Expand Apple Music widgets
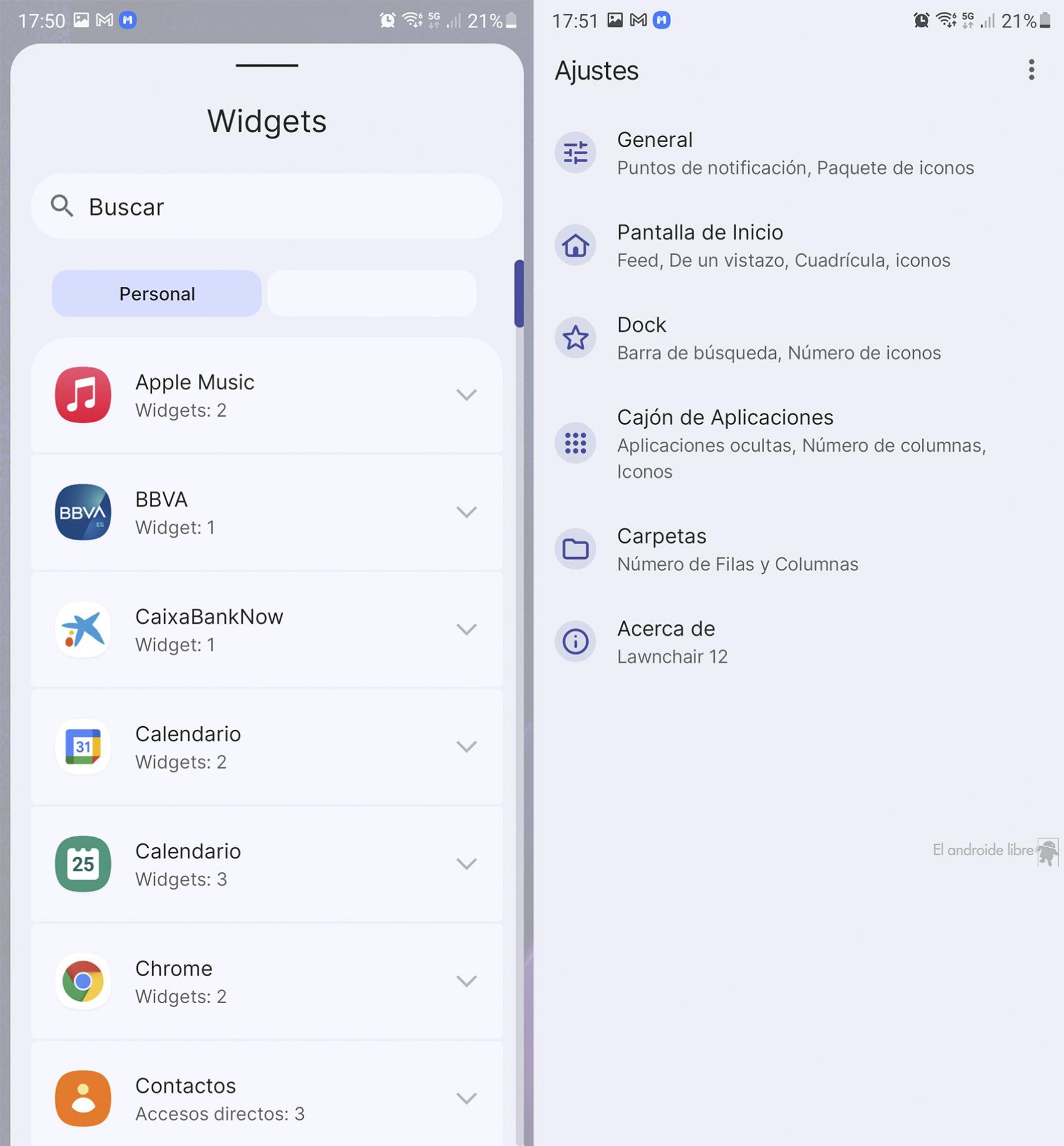 [x=466, y=395]
